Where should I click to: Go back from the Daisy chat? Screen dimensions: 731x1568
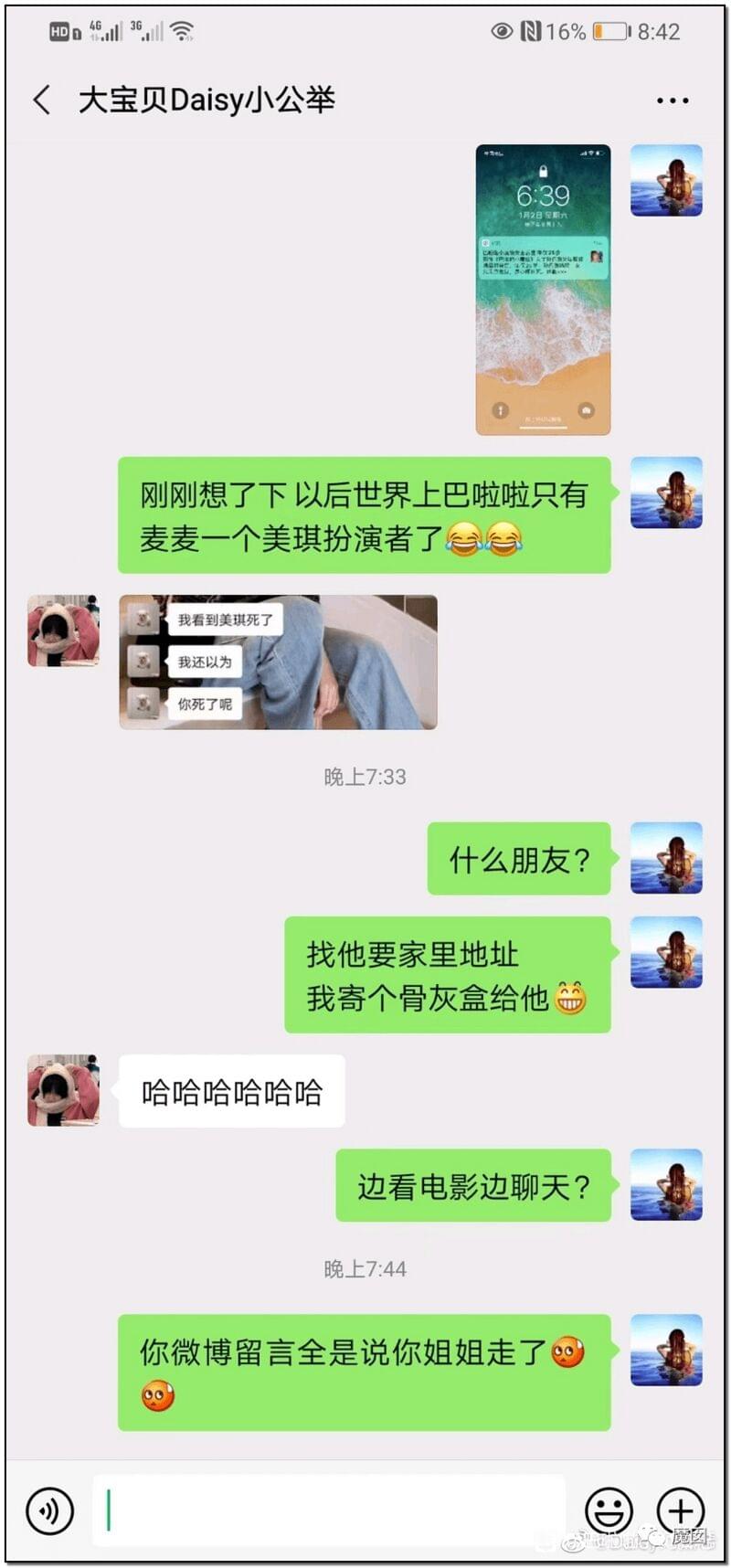point(42,100)
